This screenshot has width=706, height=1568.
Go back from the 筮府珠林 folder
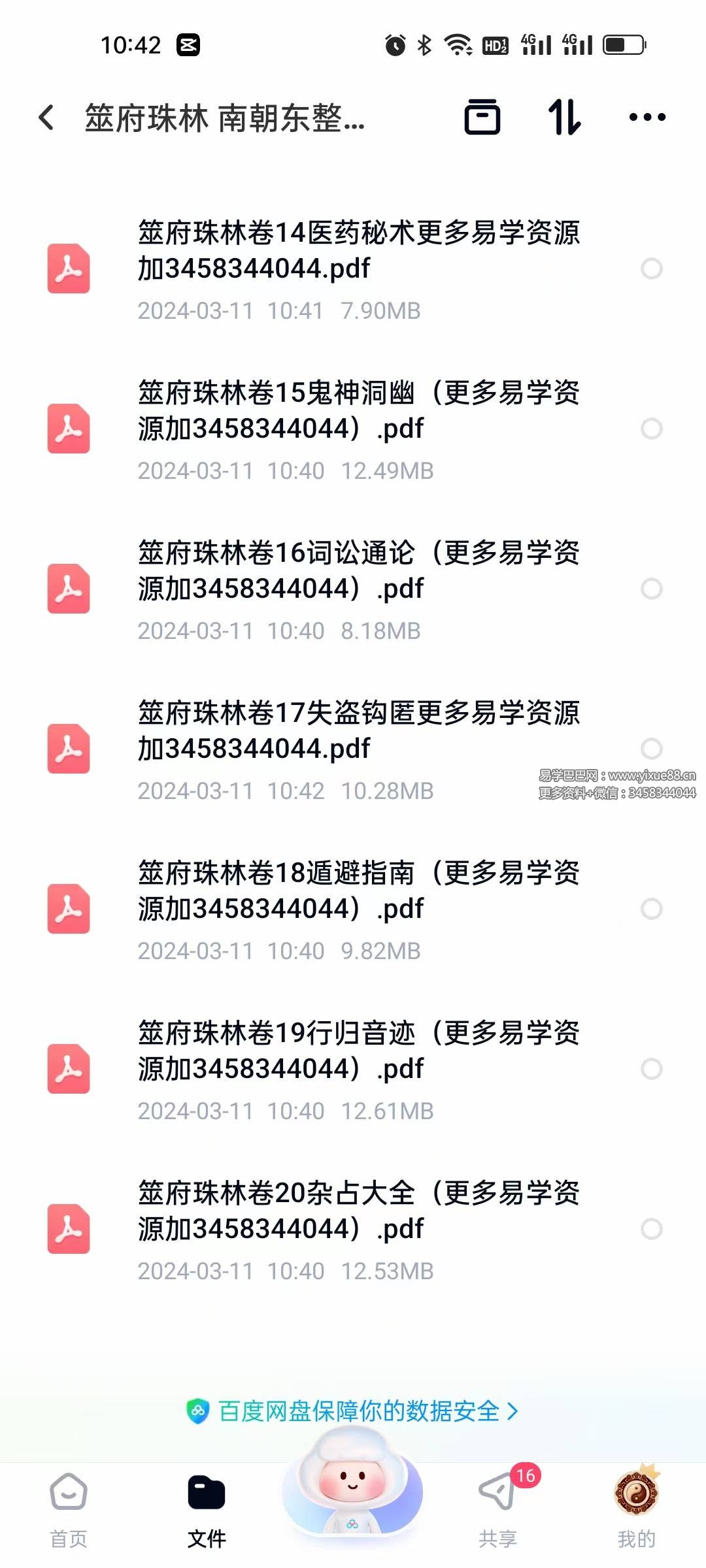[x=46, y=118]
